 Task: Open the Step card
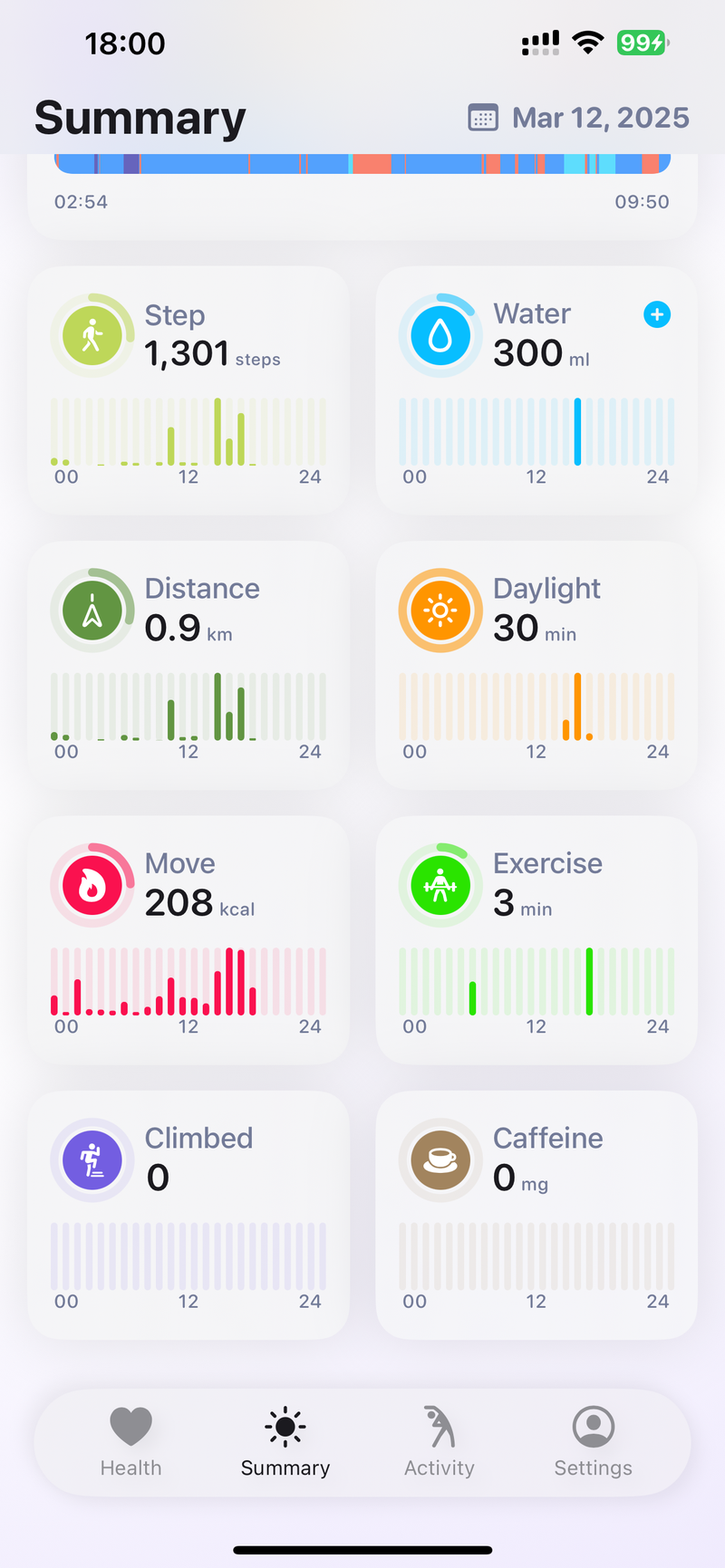188,390
